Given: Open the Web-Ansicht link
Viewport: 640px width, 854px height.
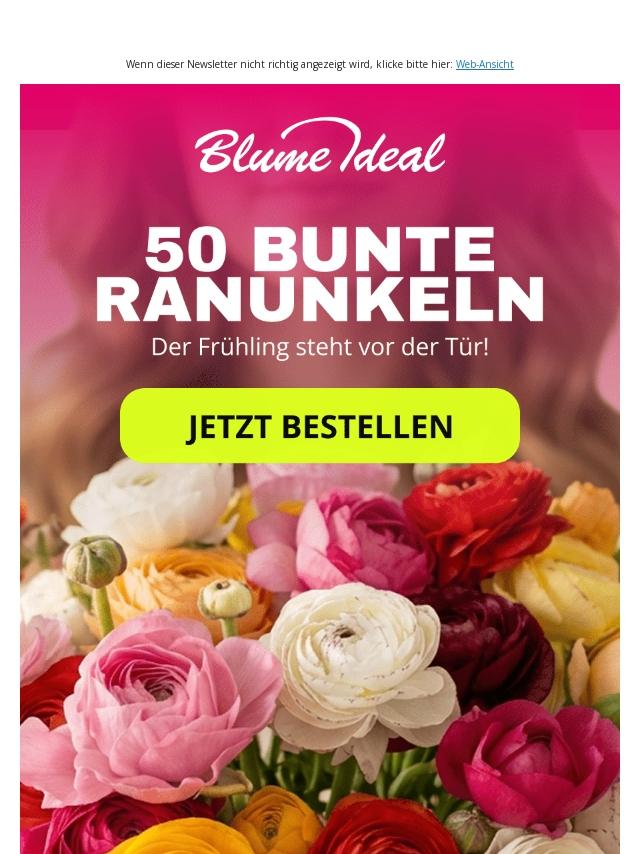Looking at the screenshot, I should [484, 64].
